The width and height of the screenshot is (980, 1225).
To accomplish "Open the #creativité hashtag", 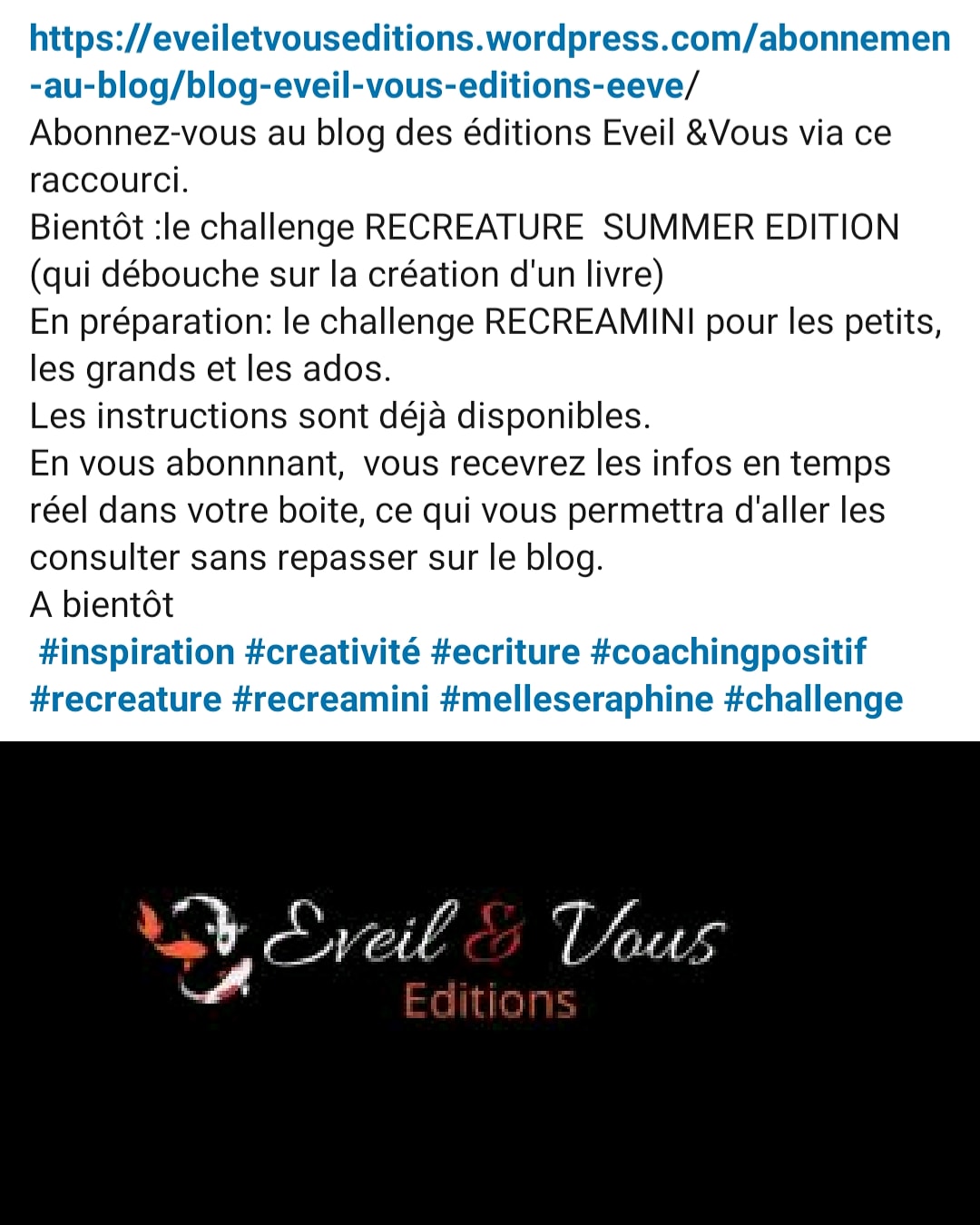I will (332, 652).
